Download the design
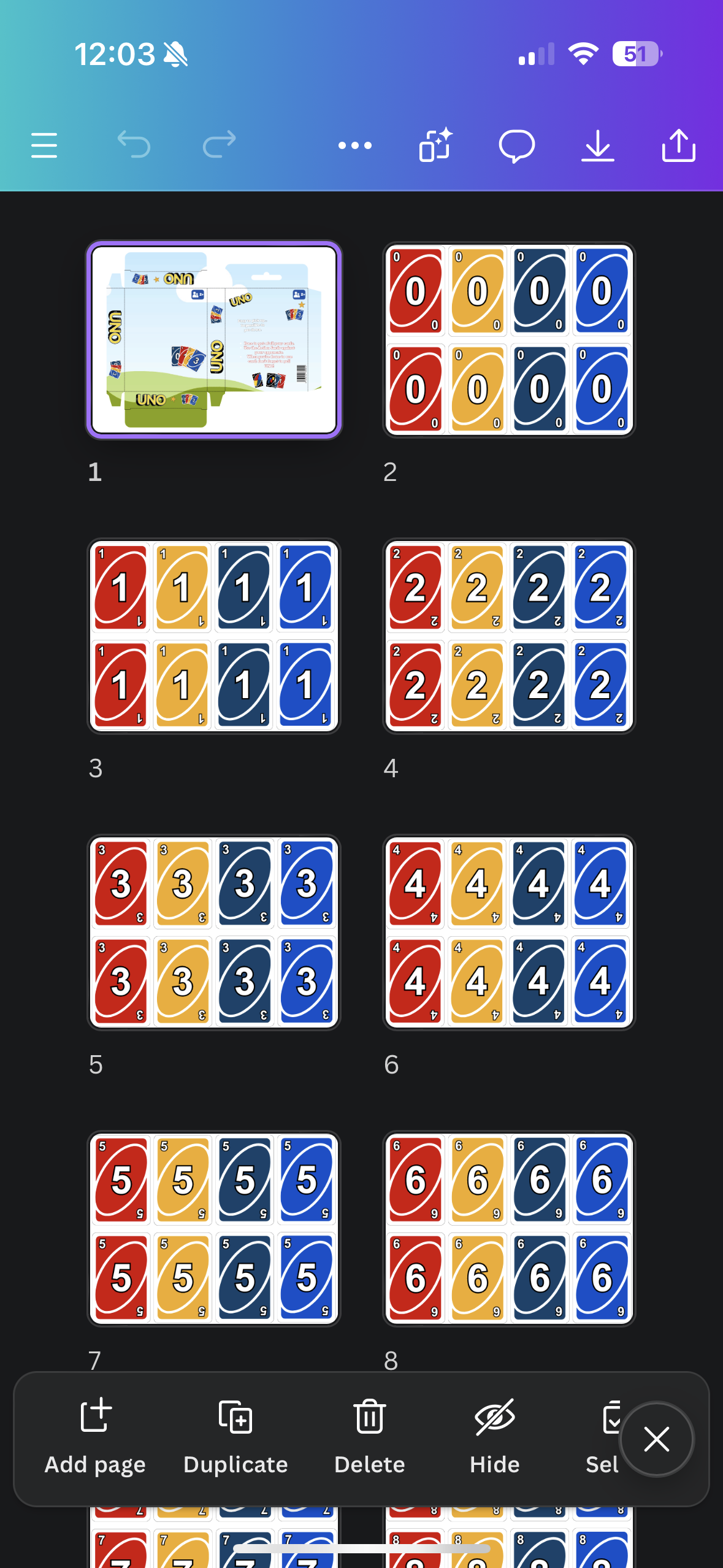723x1568 pixels. 597,146
